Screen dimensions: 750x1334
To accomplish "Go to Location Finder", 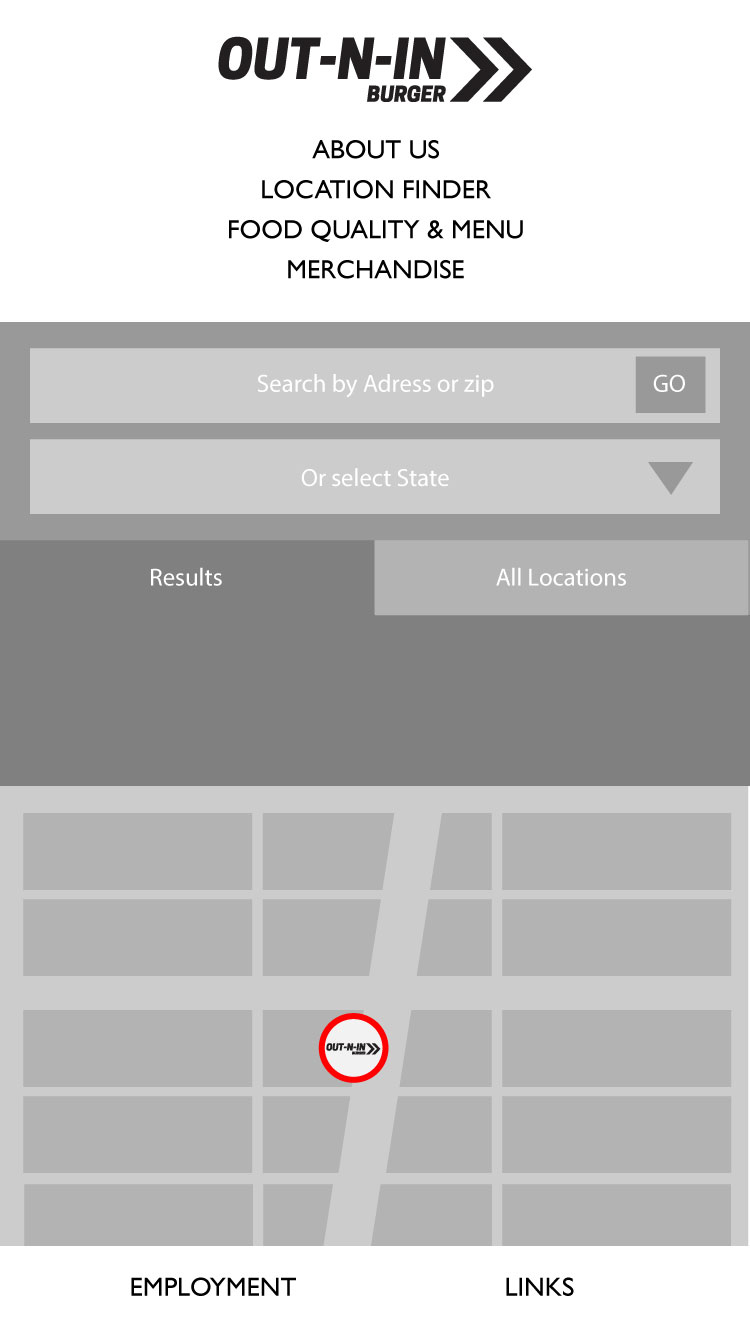I will click(x=375, y=190).
